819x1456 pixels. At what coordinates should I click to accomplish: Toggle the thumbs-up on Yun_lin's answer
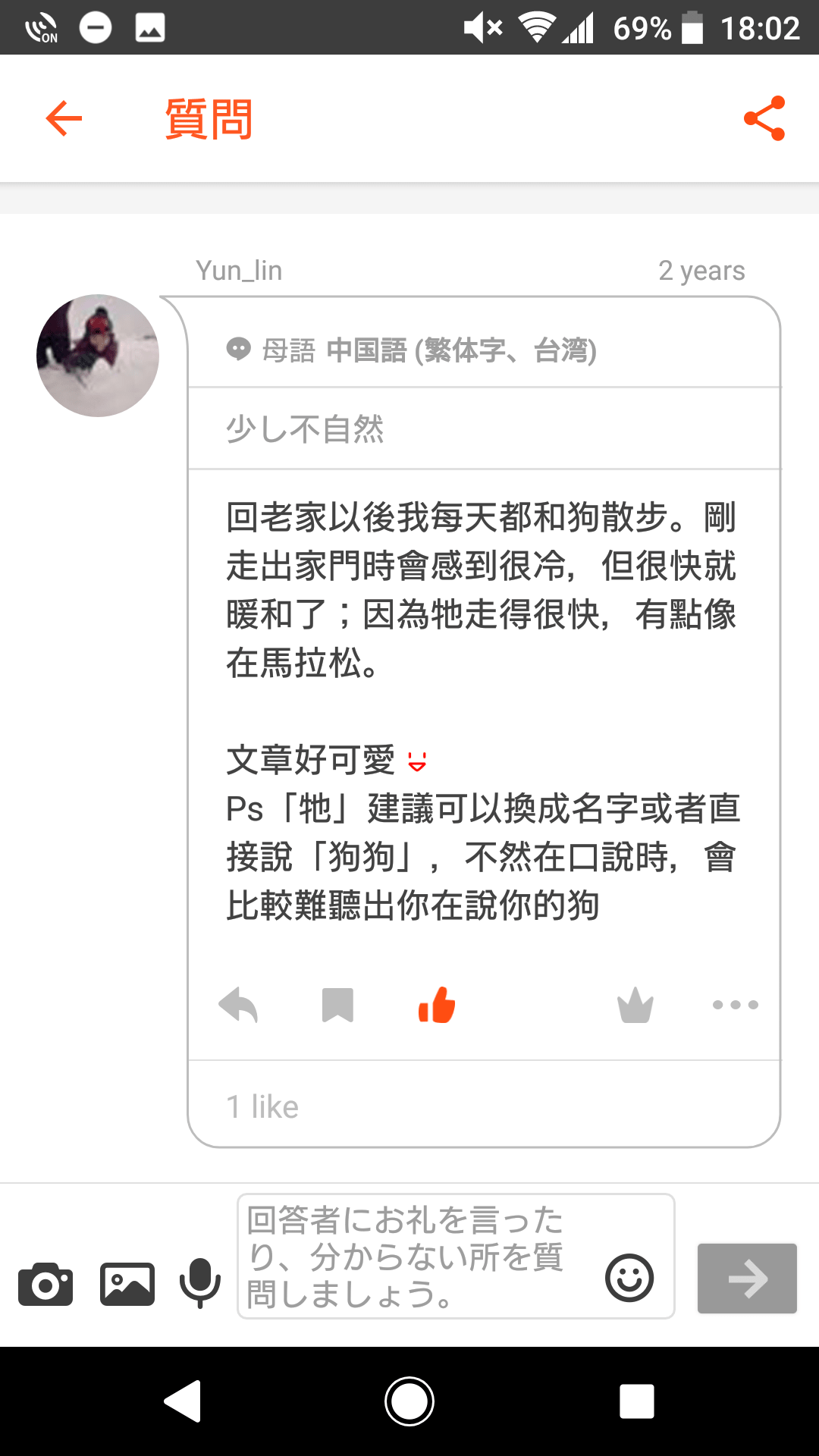pyautogui.click(x=437, y=1006)
